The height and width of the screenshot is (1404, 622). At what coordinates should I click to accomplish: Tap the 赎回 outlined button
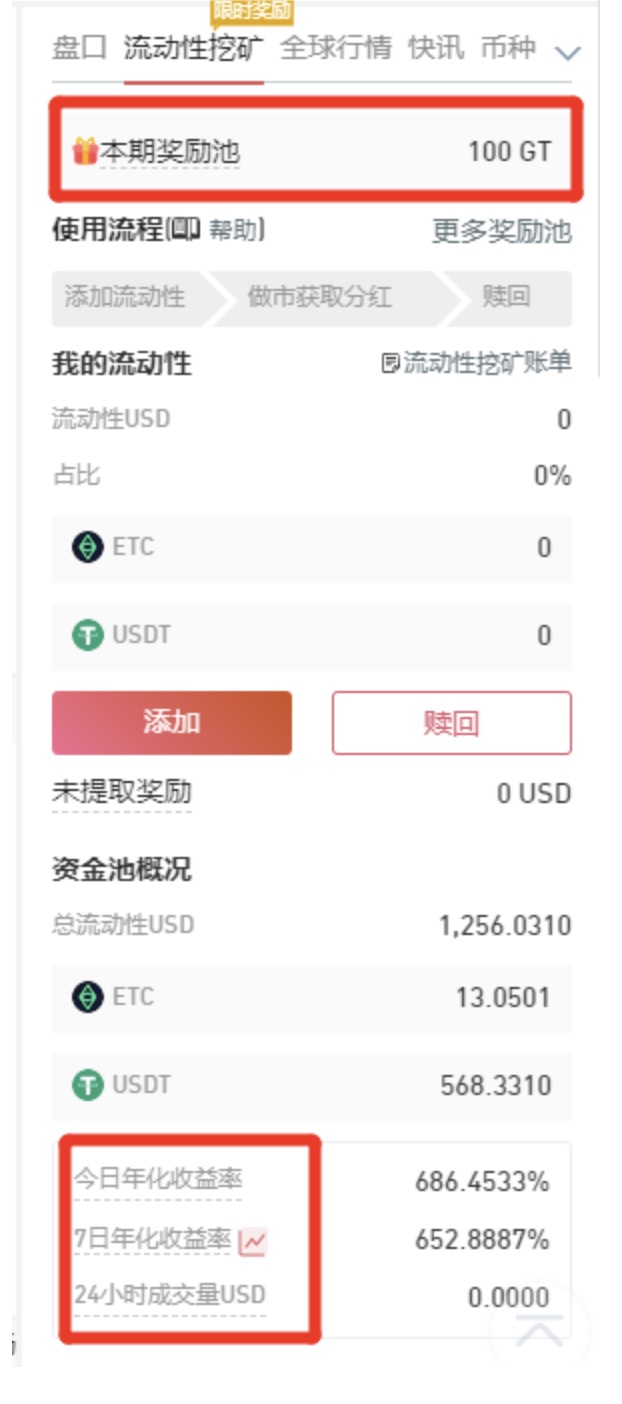point(451,723)
